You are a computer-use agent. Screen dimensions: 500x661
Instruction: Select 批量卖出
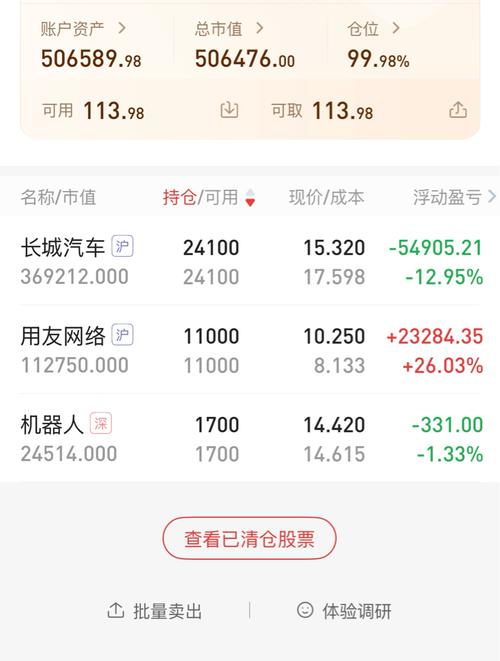tap(154, 611)
